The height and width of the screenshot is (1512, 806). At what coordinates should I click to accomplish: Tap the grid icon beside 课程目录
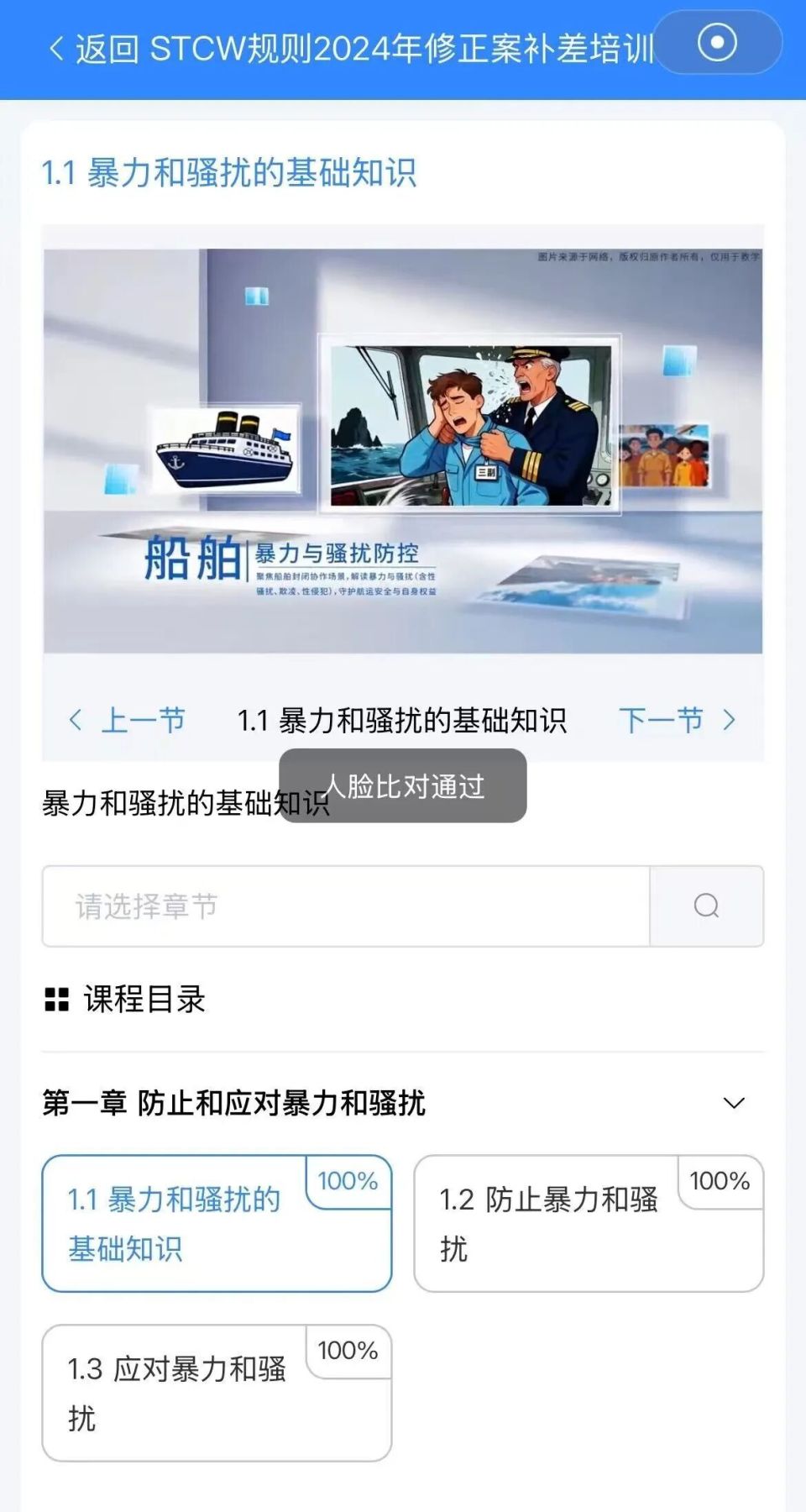coord(55,1000)
